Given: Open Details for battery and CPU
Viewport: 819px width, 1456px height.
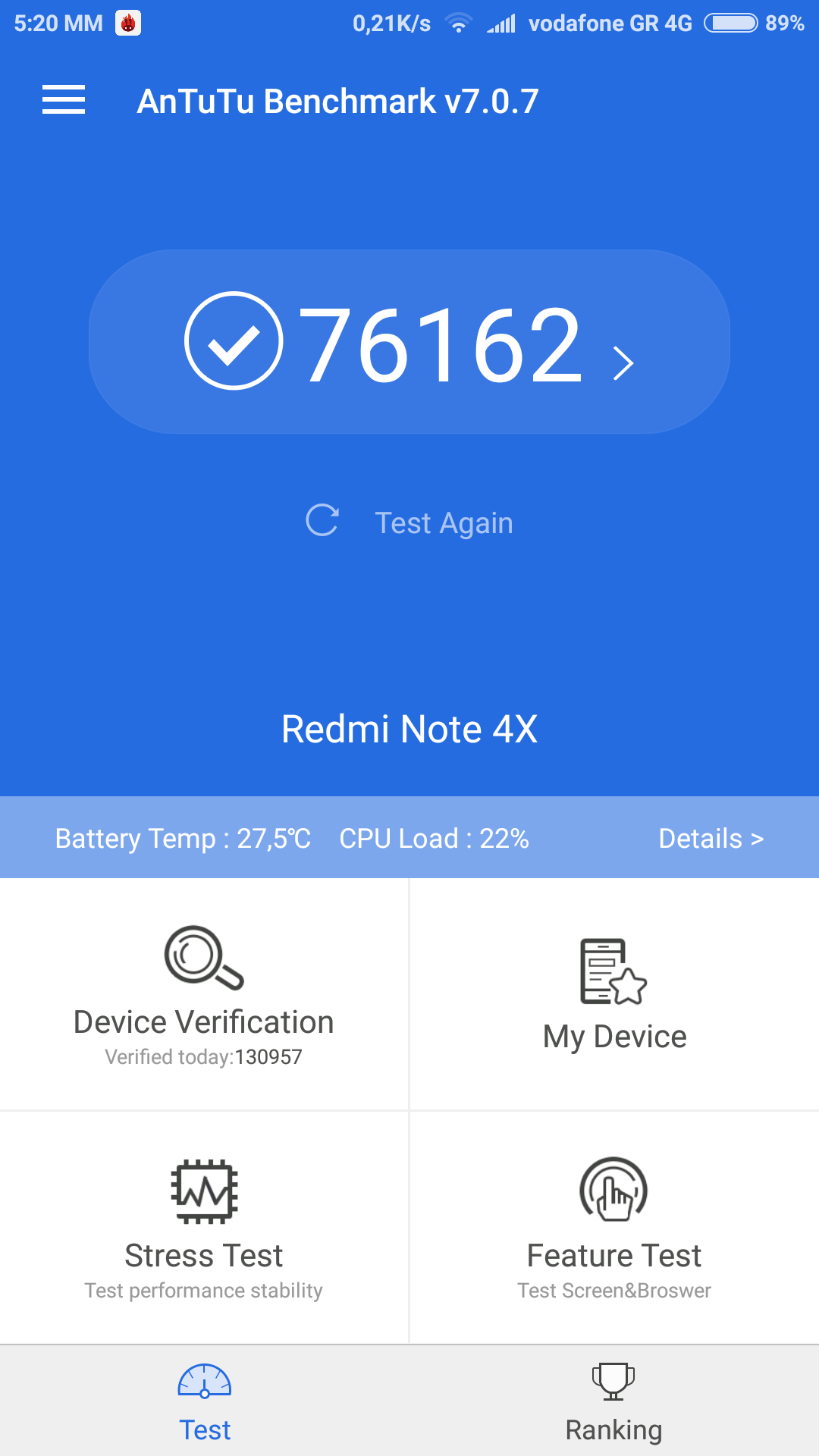Looking at the screenshot, I should pyautogui.click(x=711, y=839).
